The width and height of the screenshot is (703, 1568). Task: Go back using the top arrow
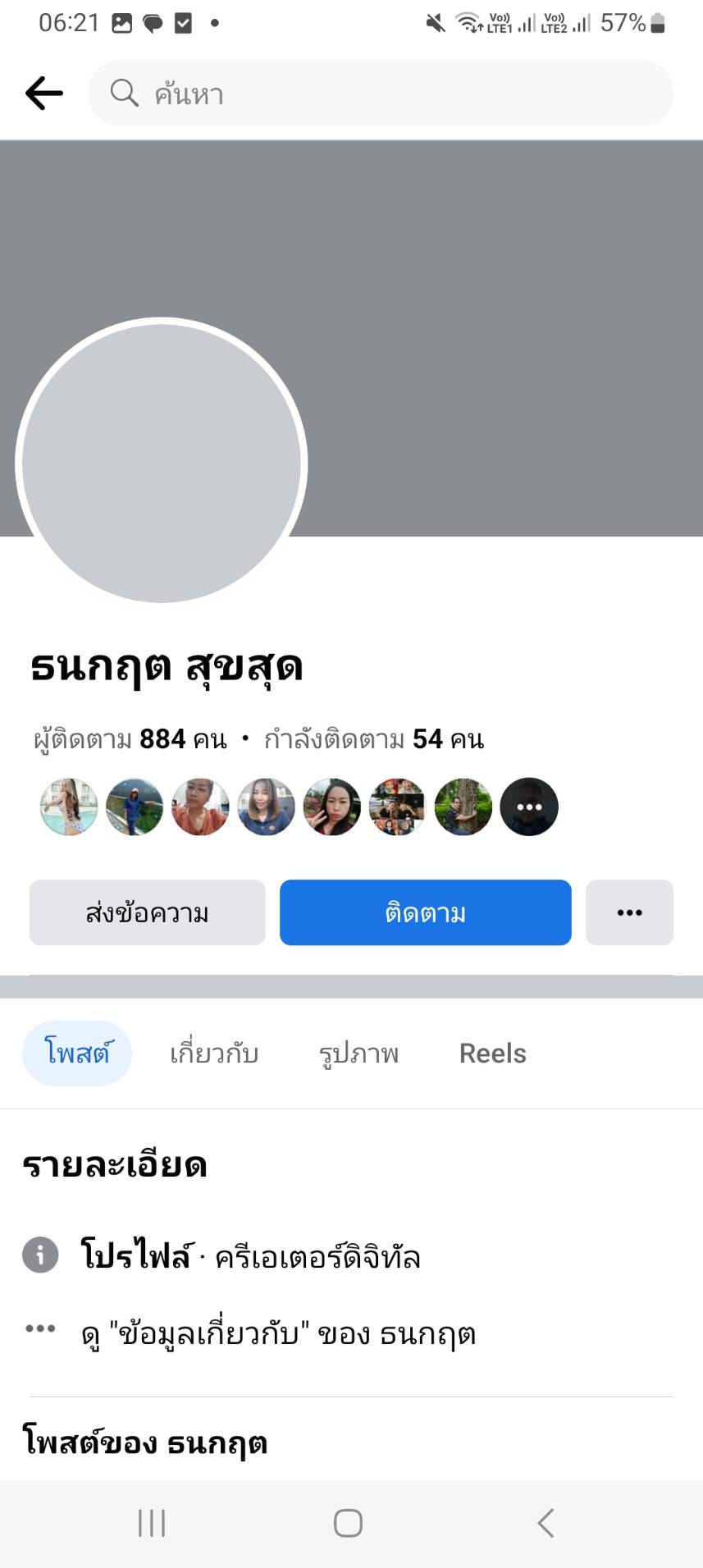coord(44,94)
